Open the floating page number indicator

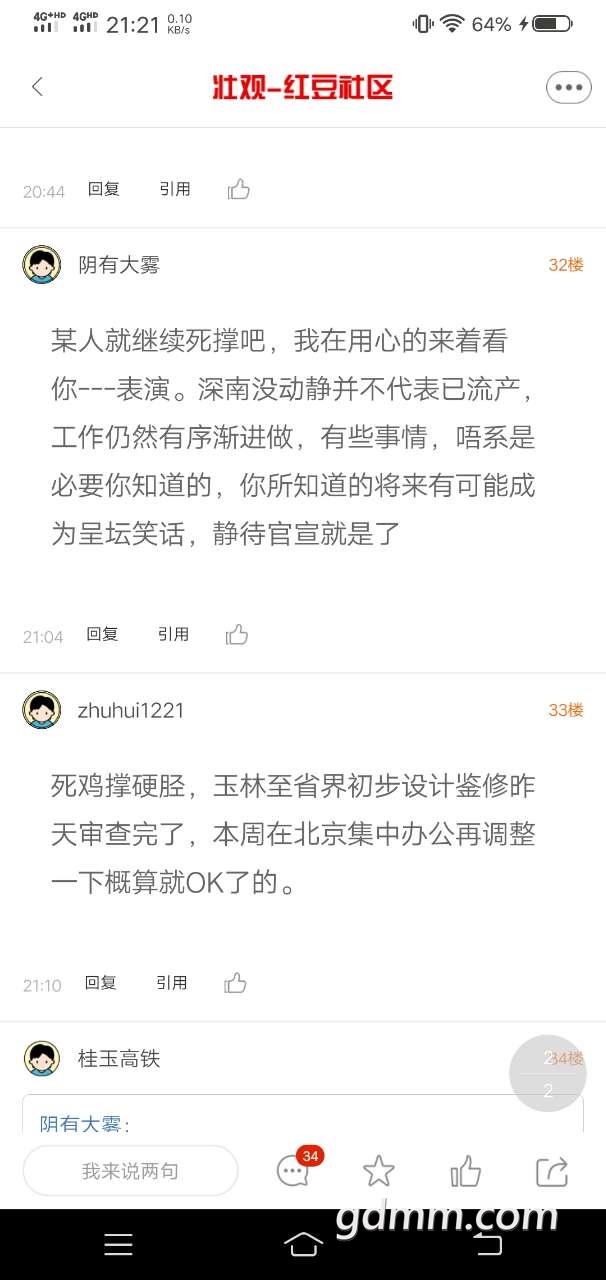click(547, 1073)
